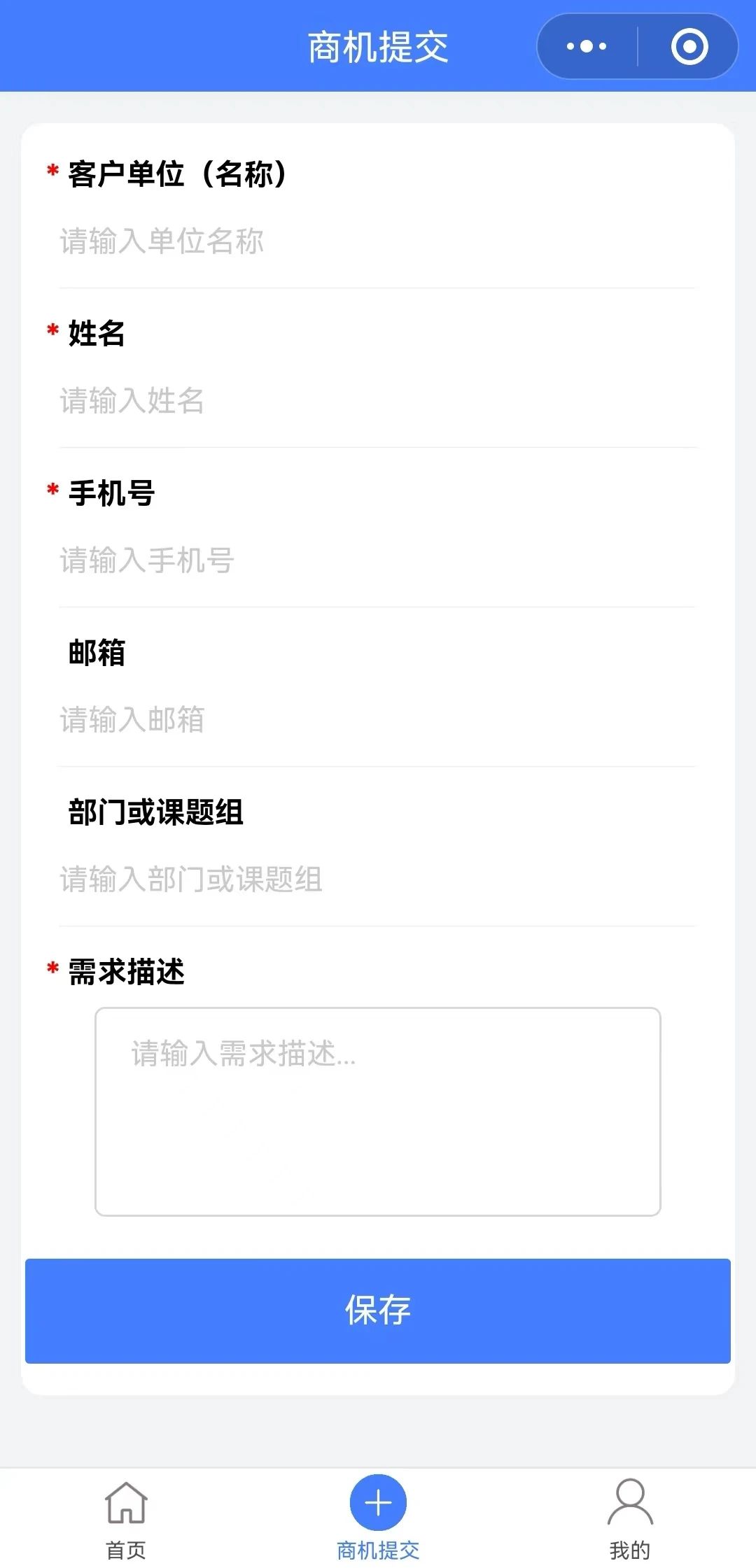
Task: Click the 请输入邮箱 input field
Action: click(280, 720)
